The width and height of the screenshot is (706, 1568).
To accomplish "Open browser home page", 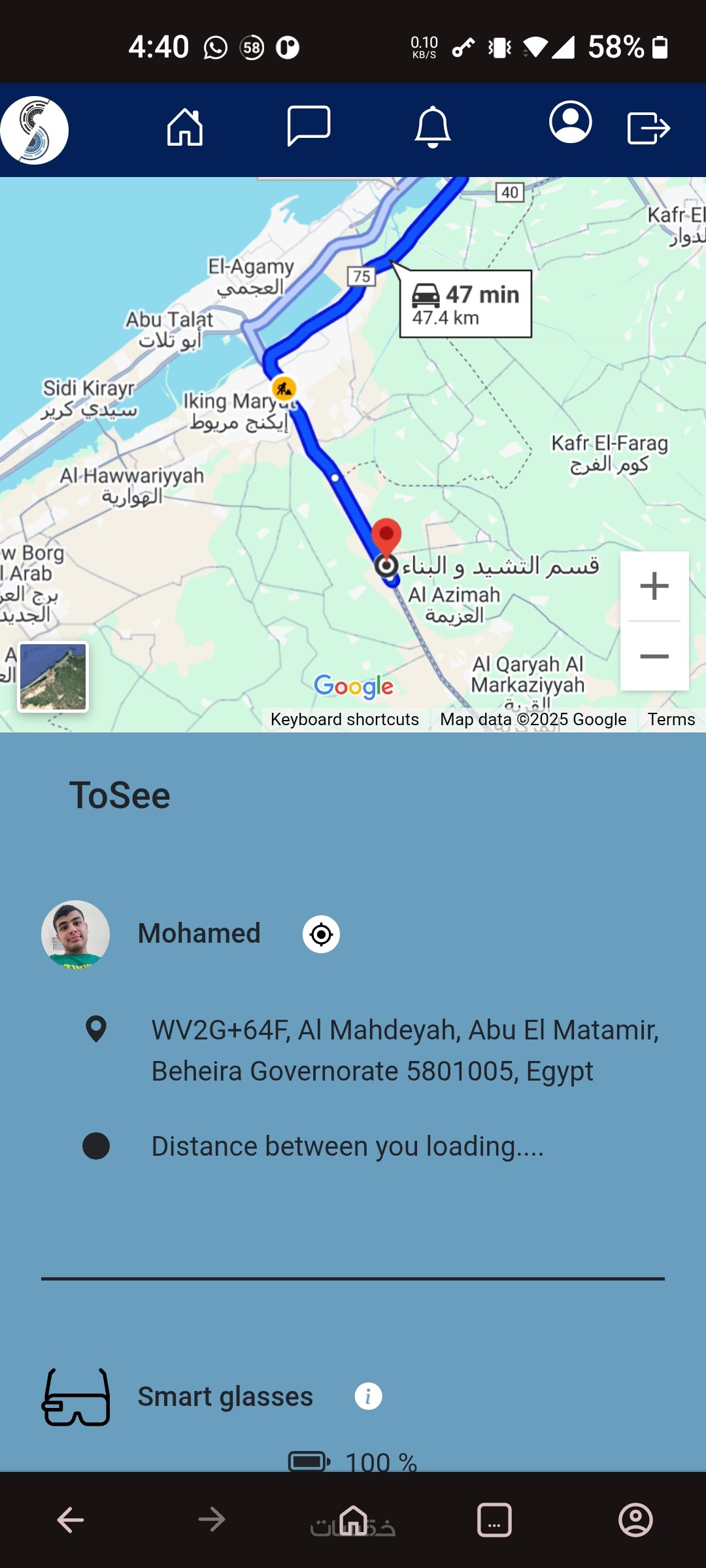I will (353, 1520).
